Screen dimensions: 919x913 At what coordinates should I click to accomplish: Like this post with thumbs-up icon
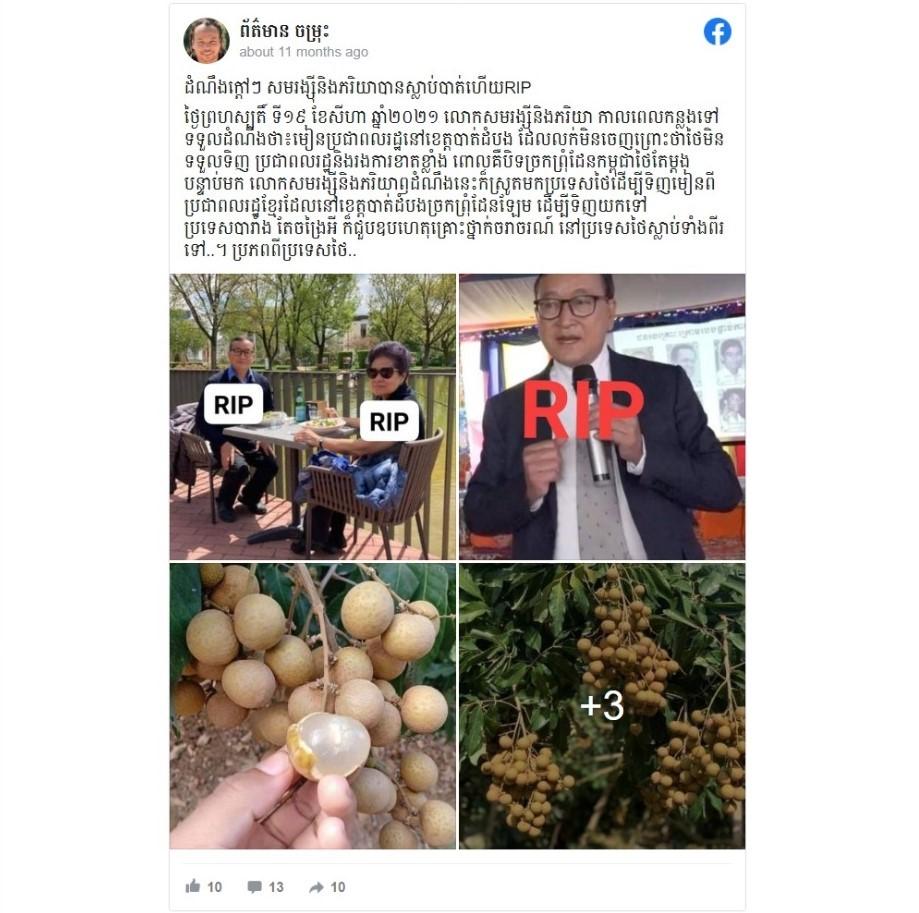pyautogui.click(x=194, y=886)
